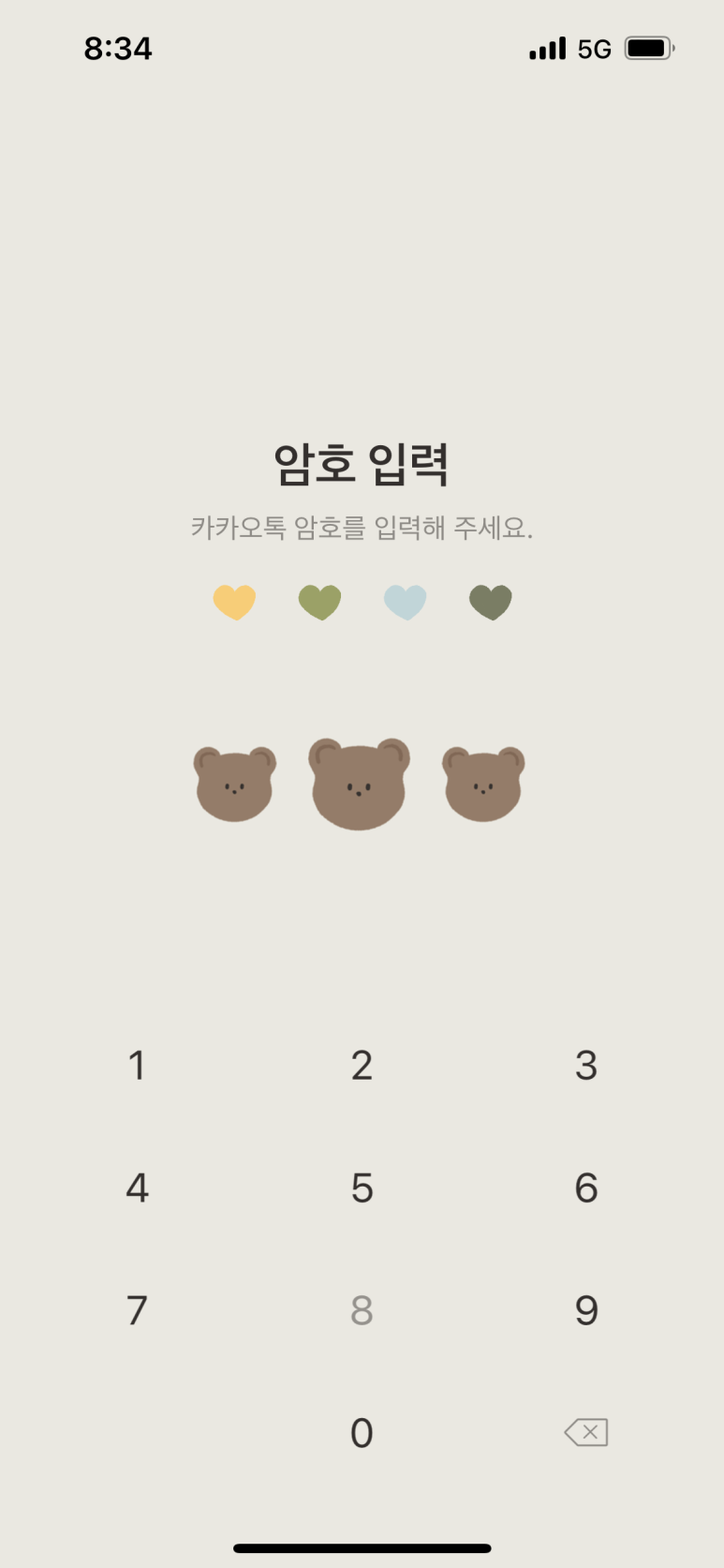Tap the 0 key
Image resolution: width=724 pixels, height=1568 pixels.
tap(362, 1433)
